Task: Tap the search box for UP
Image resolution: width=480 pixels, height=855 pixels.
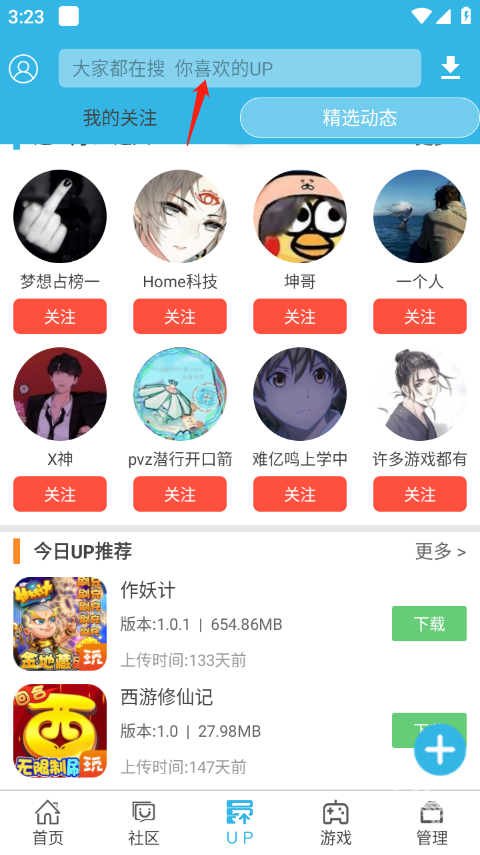Action: pos(240,68)
